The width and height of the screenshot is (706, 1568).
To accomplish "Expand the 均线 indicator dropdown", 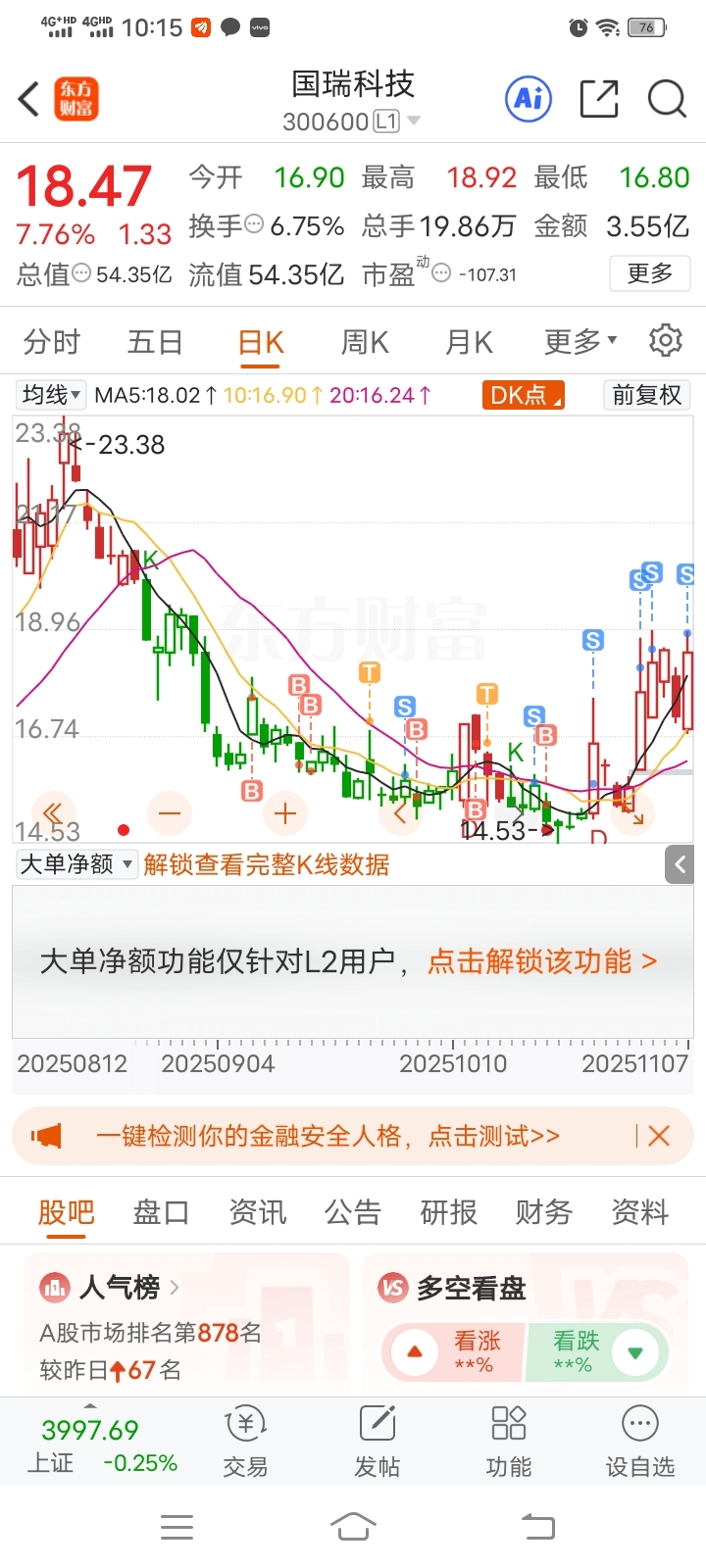I will coord(52,395).
